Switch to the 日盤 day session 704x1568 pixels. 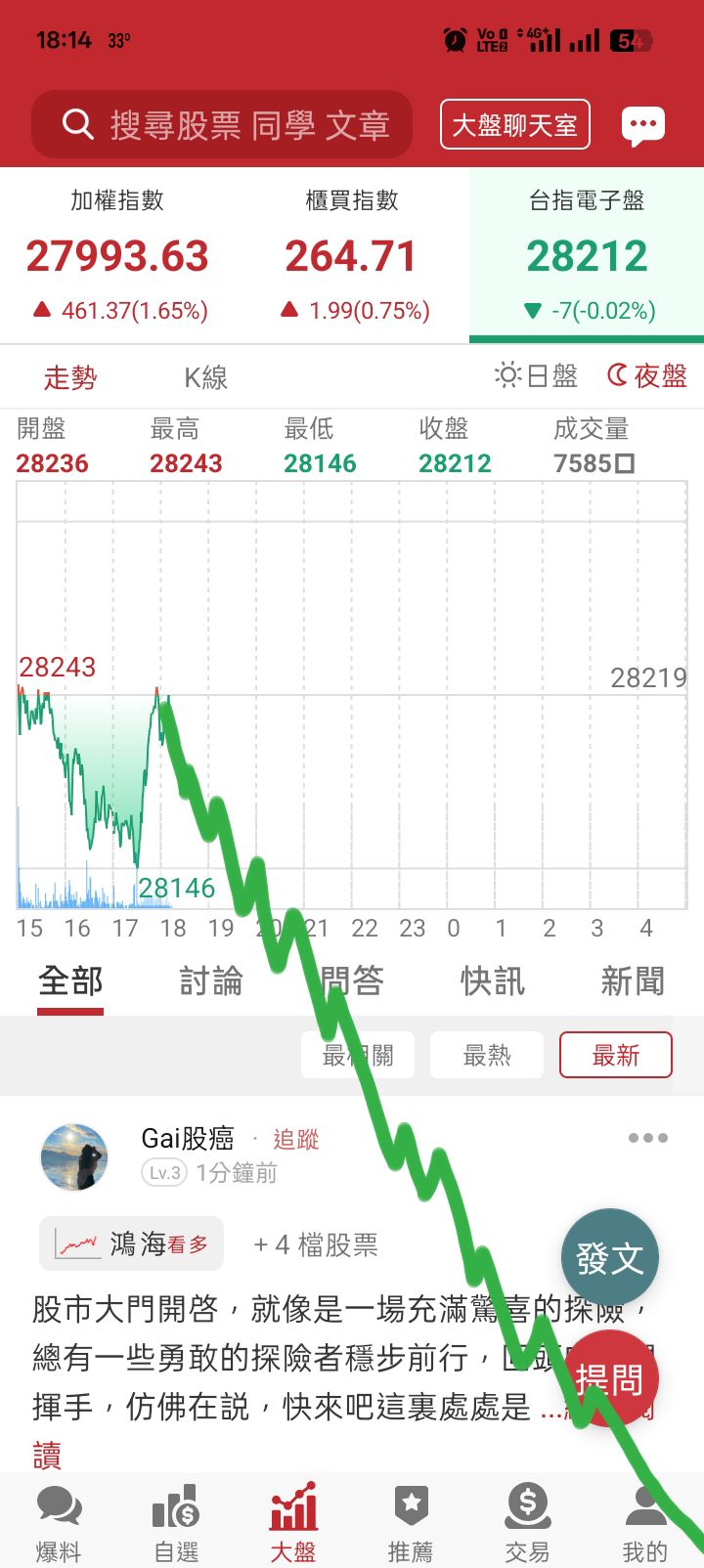coord(537,376)
